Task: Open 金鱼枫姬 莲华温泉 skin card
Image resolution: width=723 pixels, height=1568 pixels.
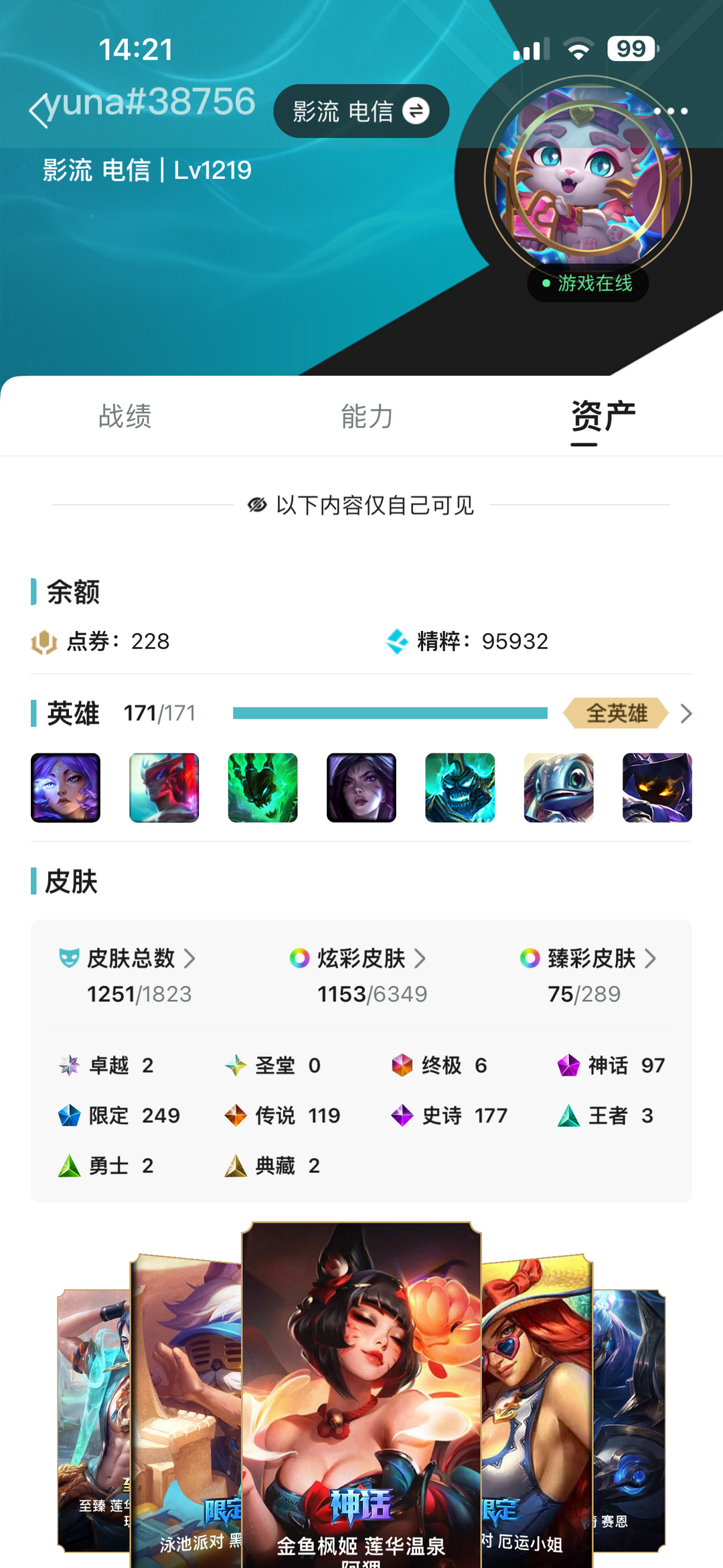Action: [361, 1395]
